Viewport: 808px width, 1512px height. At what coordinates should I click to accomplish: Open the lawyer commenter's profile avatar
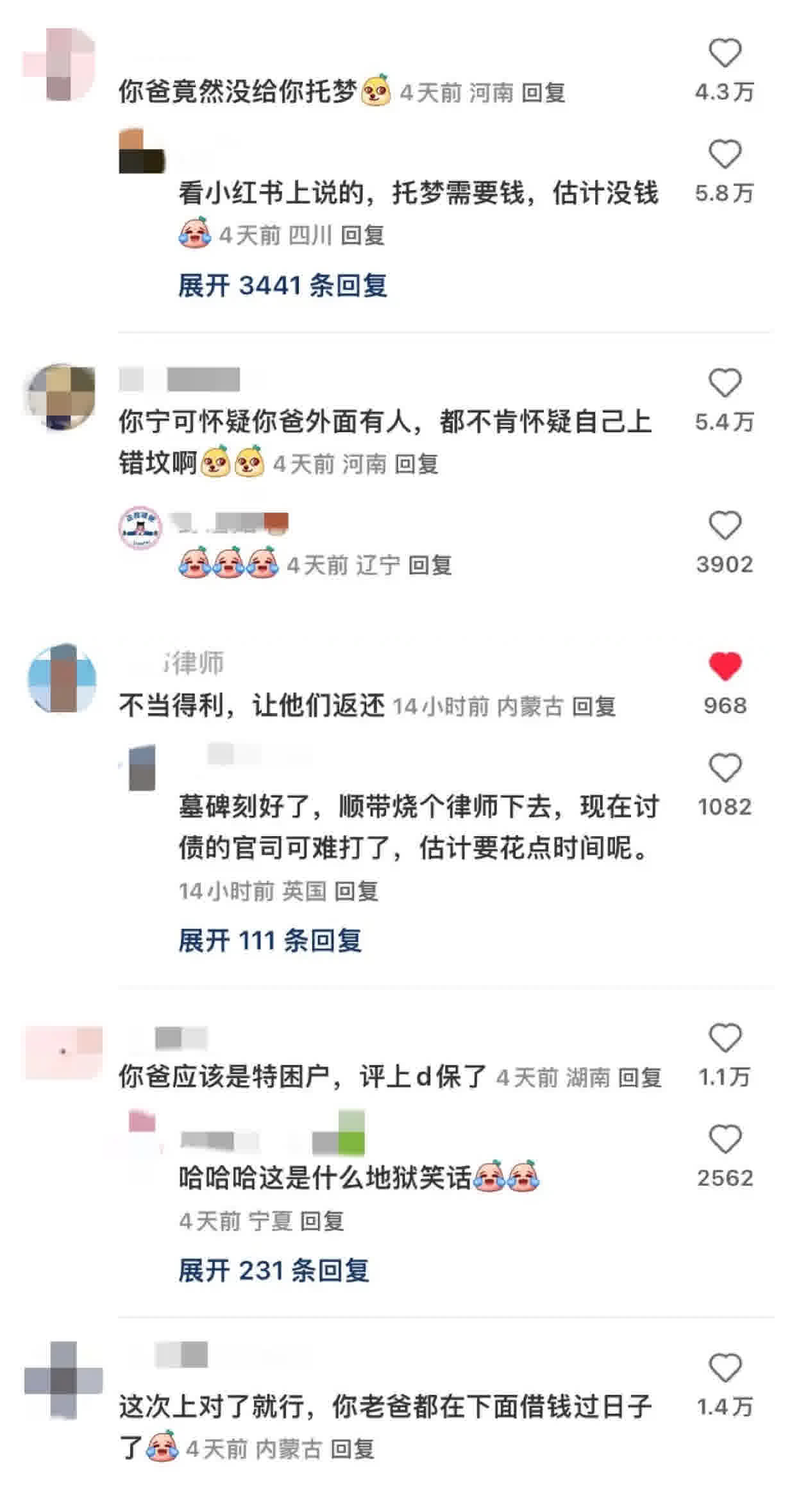coord(62,679)
